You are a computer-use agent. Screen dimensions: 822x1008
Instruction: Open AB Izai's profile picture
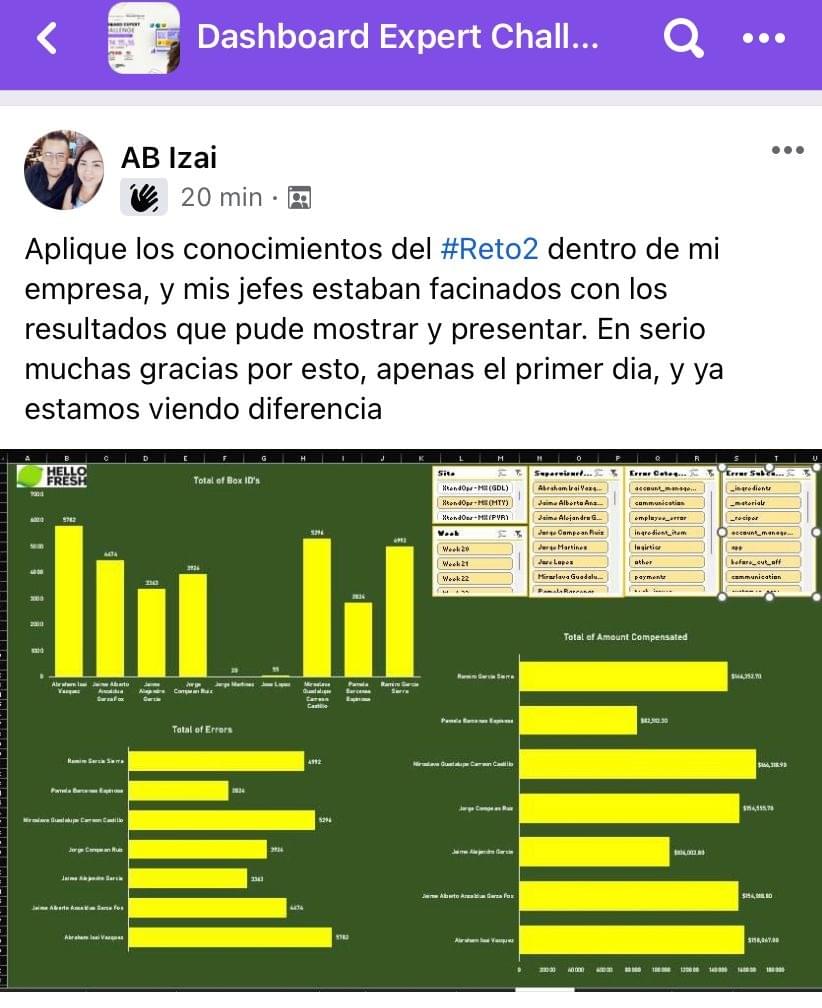64,170
